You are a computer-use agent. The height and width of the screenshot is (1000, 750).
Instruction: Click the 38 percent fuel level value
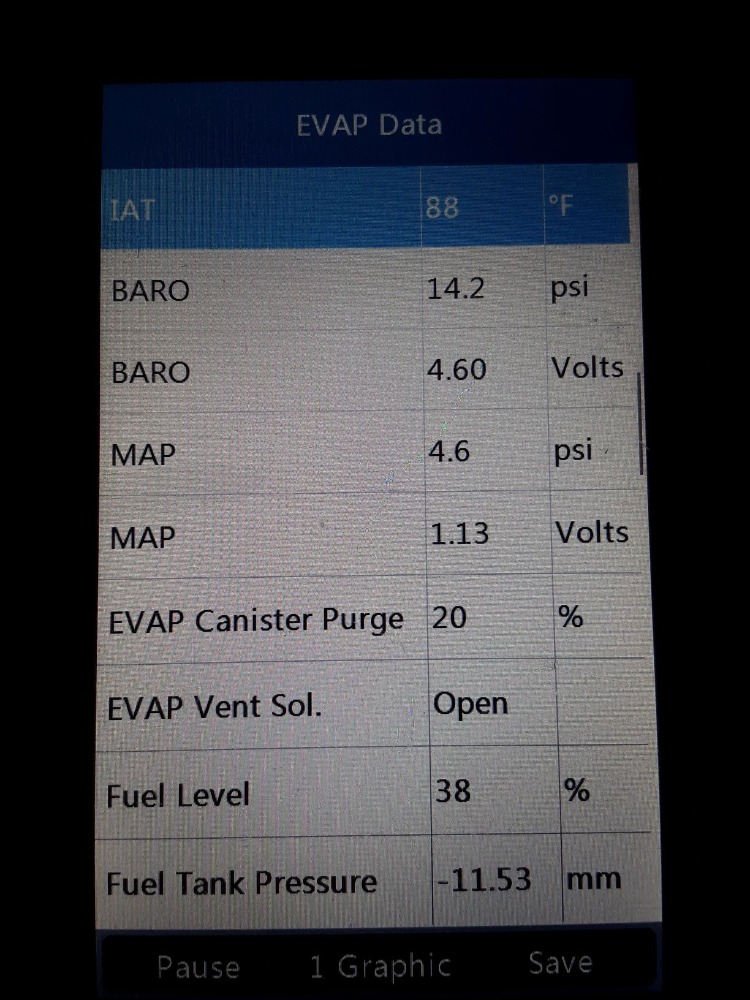pos(452,791)
